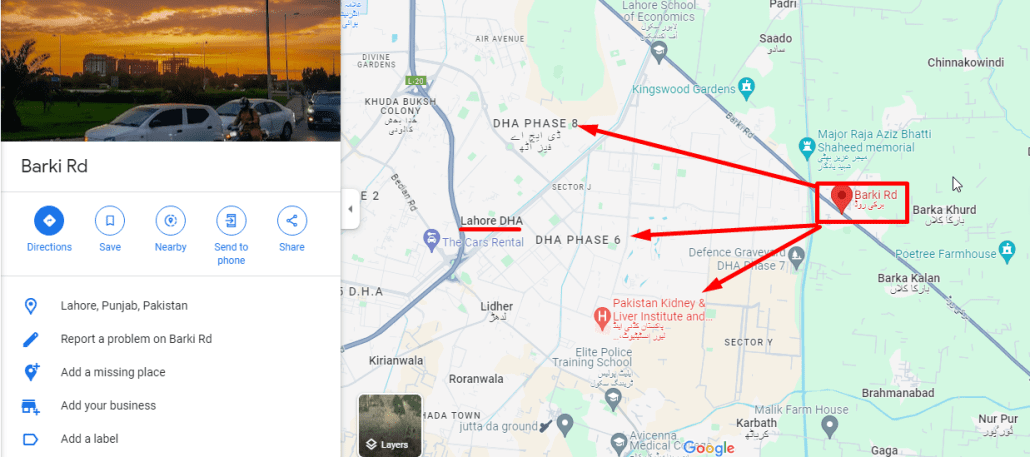This screenshot has width=1030, height=457.
Task: Open Major Raja Aziz Bhatti Shaheed memorial marker
Action: point(807,147)
